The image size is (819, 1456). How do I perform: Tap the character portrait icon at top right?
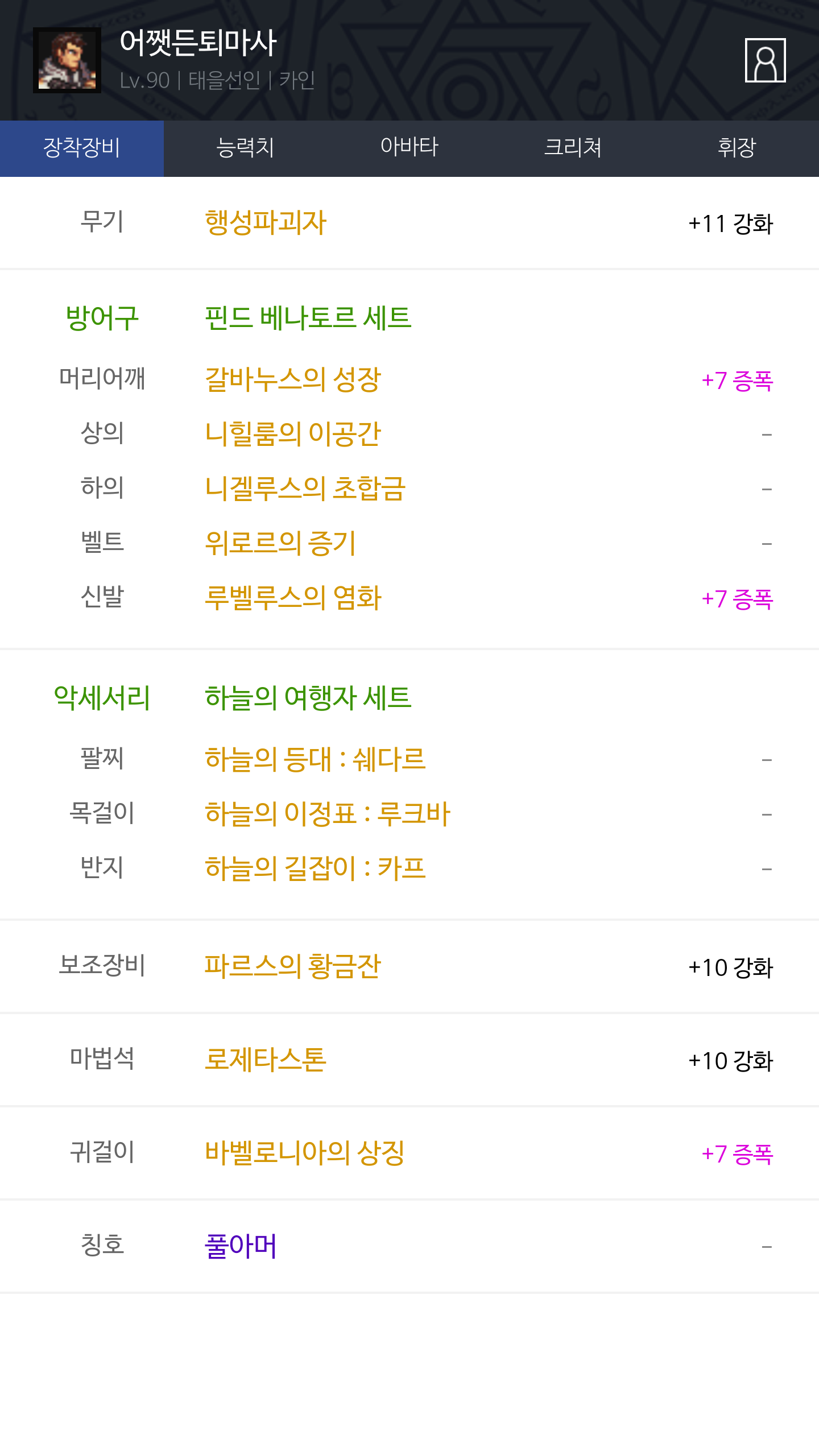pos(765,60)
